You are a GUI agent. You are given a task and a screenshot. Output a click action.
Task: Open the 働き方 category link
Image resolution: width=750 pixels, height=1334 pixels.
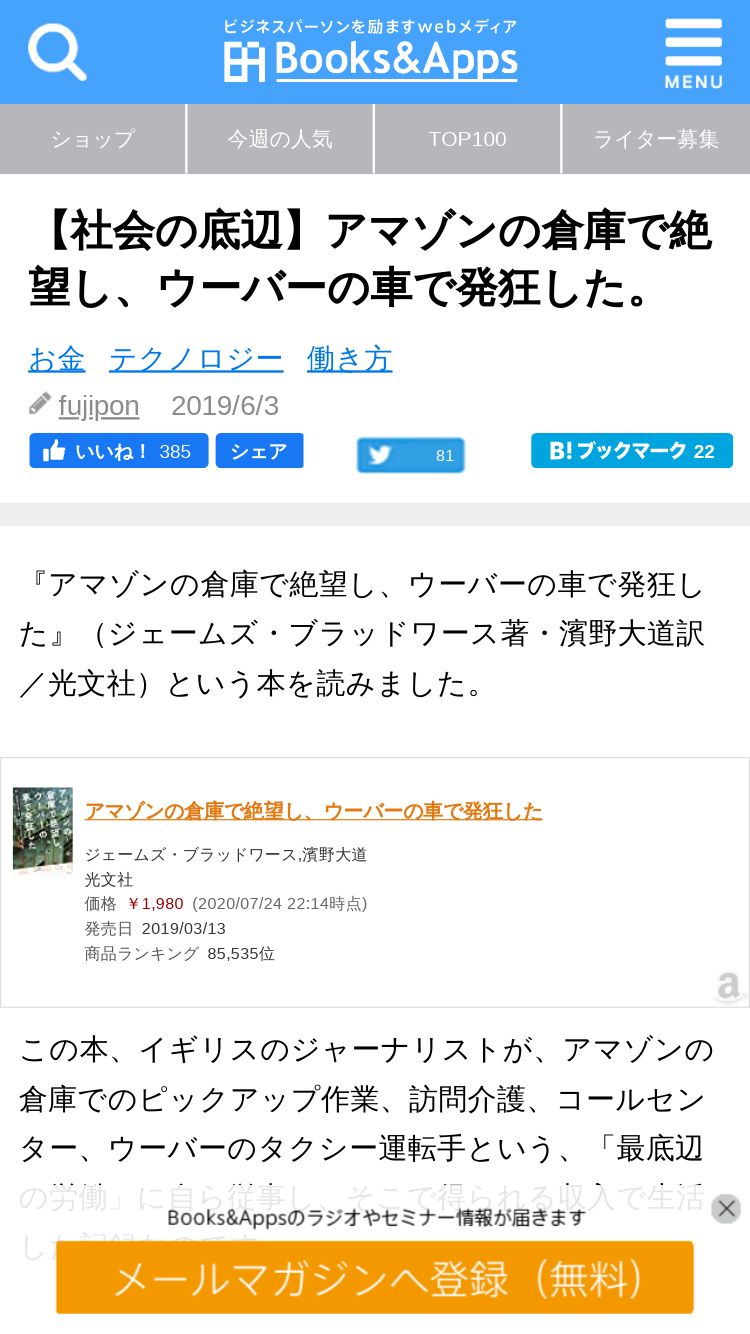(x=349, y=358)
